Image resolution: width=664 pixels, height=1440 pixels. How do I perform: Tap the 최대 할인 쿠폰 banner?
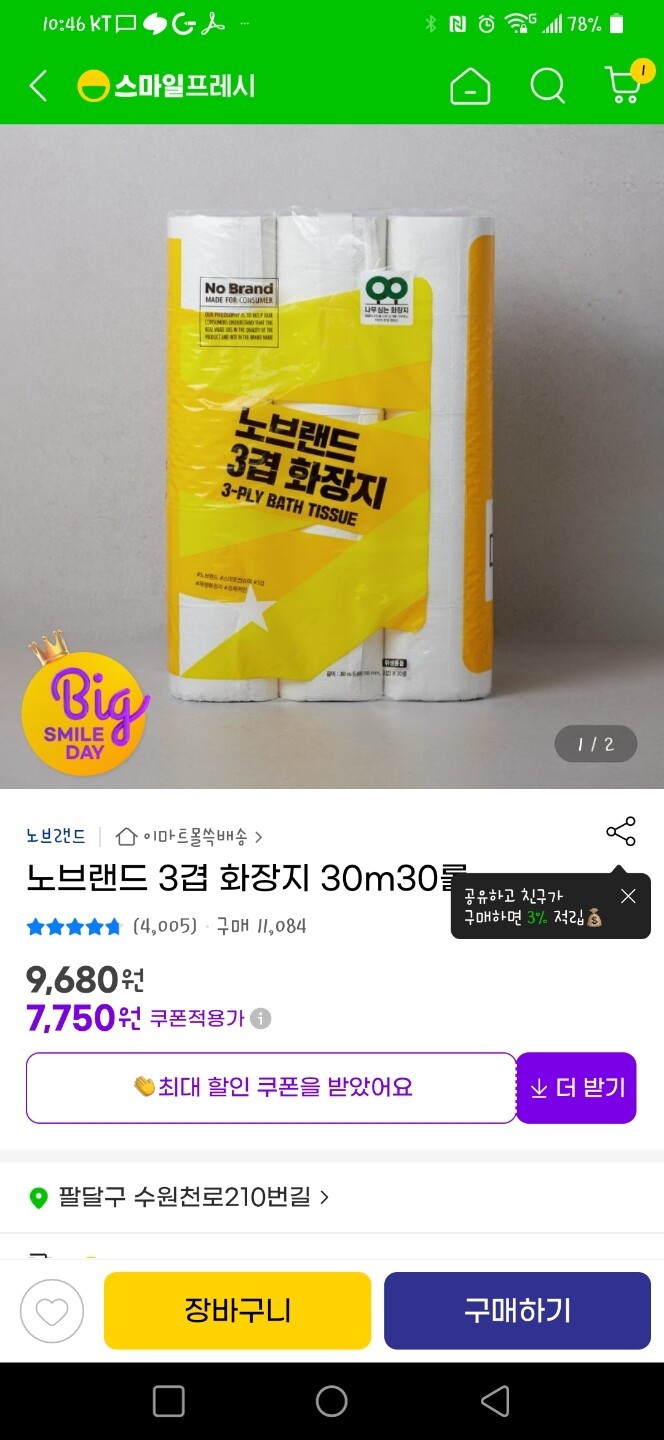[x=271, y=1088]
